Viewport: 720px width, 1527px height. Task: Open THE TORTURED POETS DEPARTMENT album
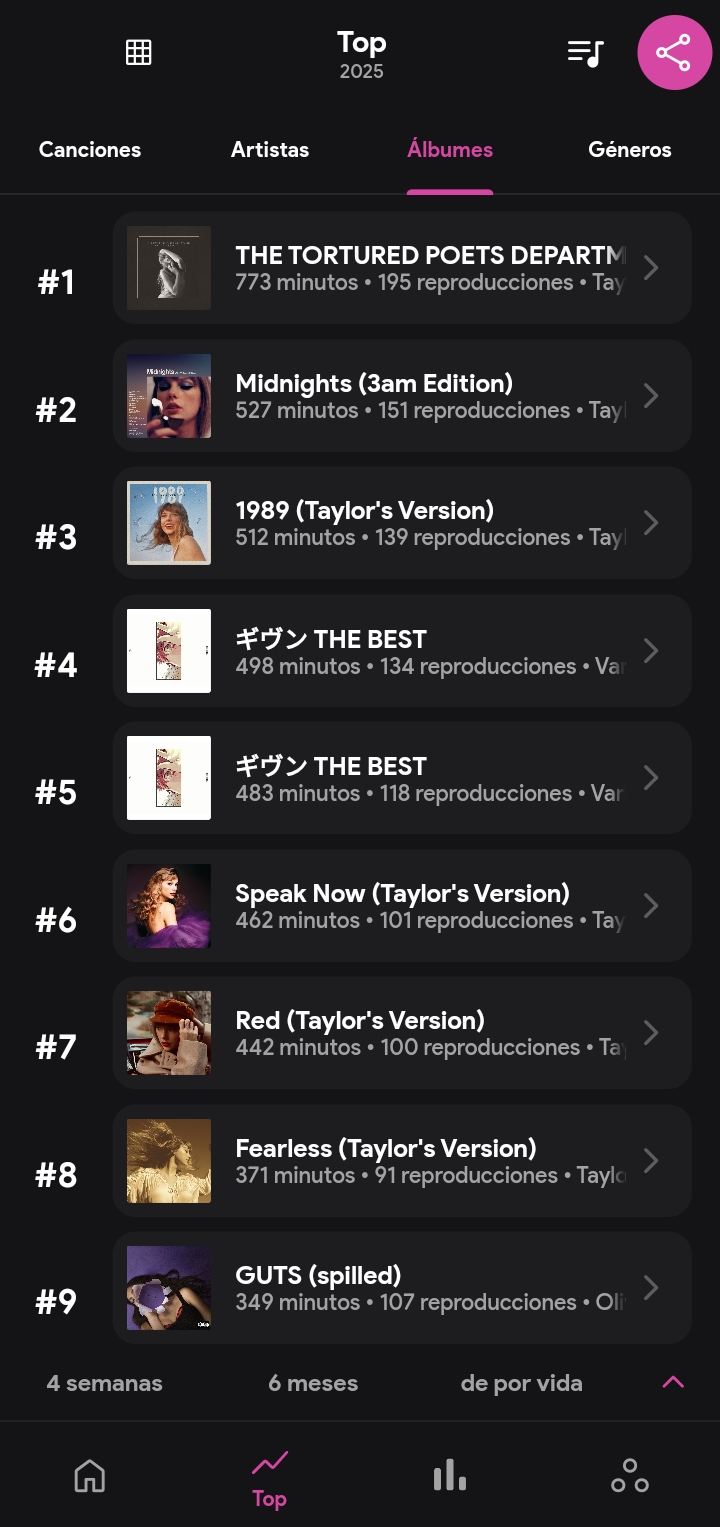click(x=402, y=268)
